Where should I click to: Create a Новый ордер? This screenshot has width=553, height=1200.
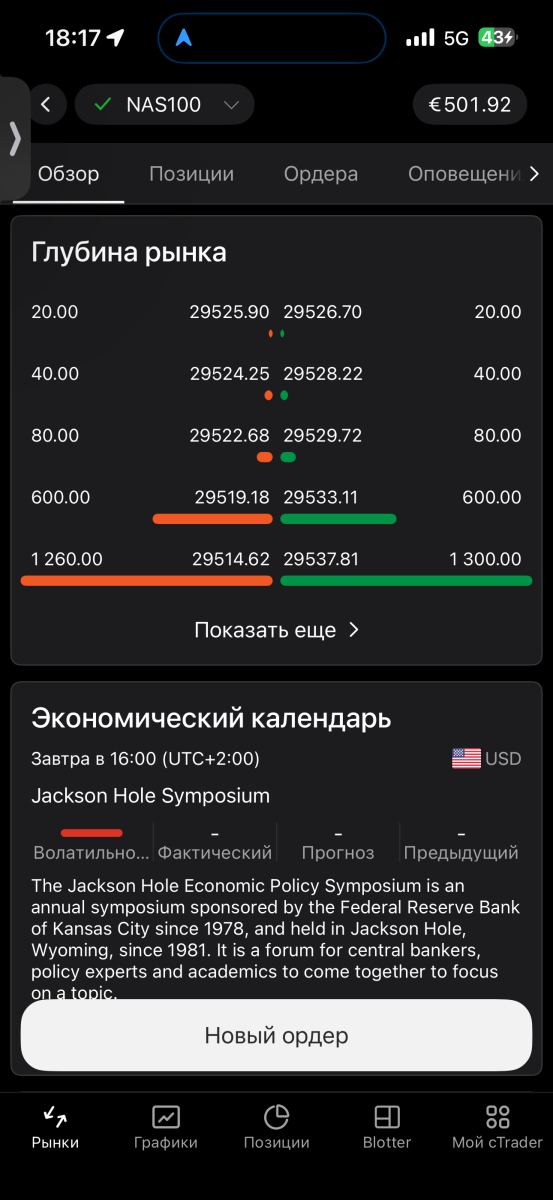tap(276, 1035)
